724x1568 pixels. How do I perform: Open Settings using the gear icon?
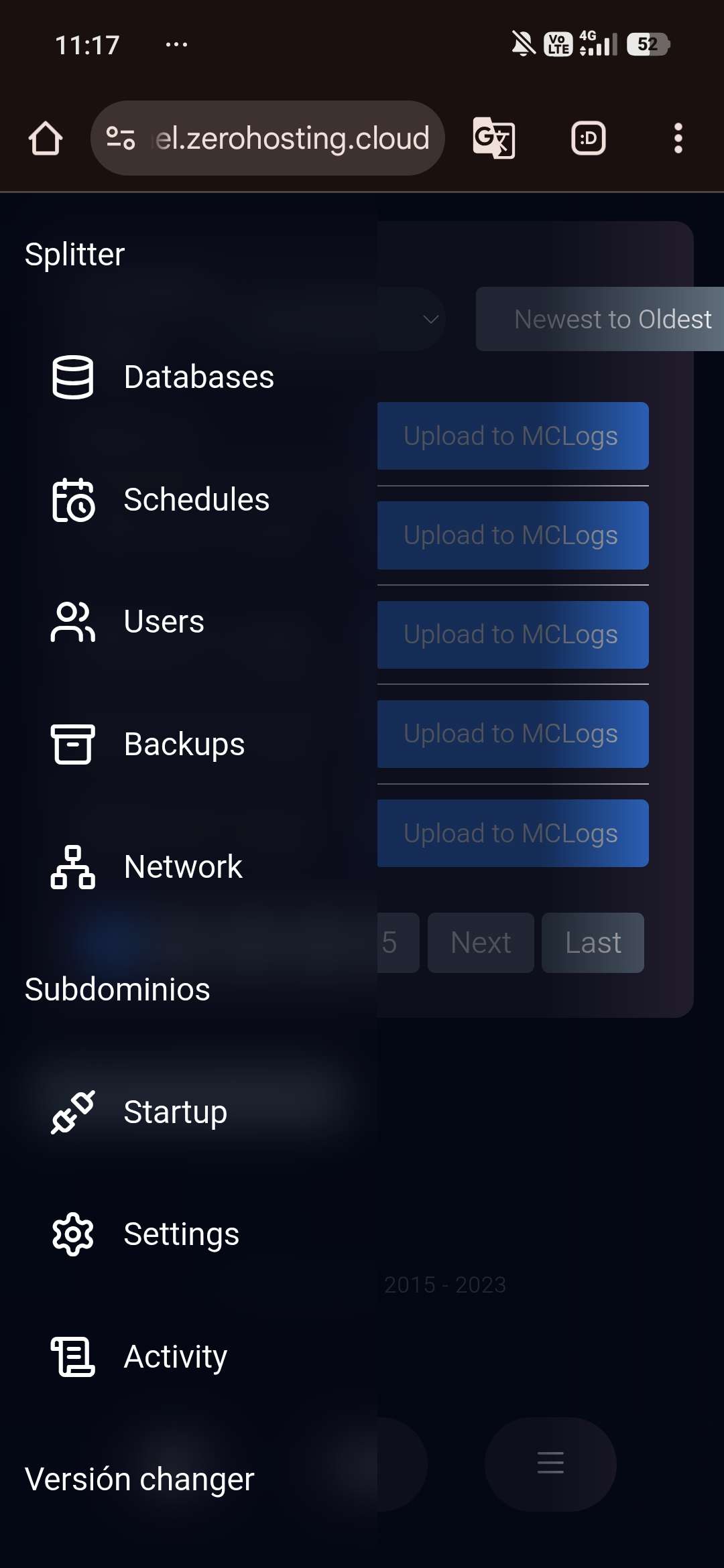tap(72, 1233)
